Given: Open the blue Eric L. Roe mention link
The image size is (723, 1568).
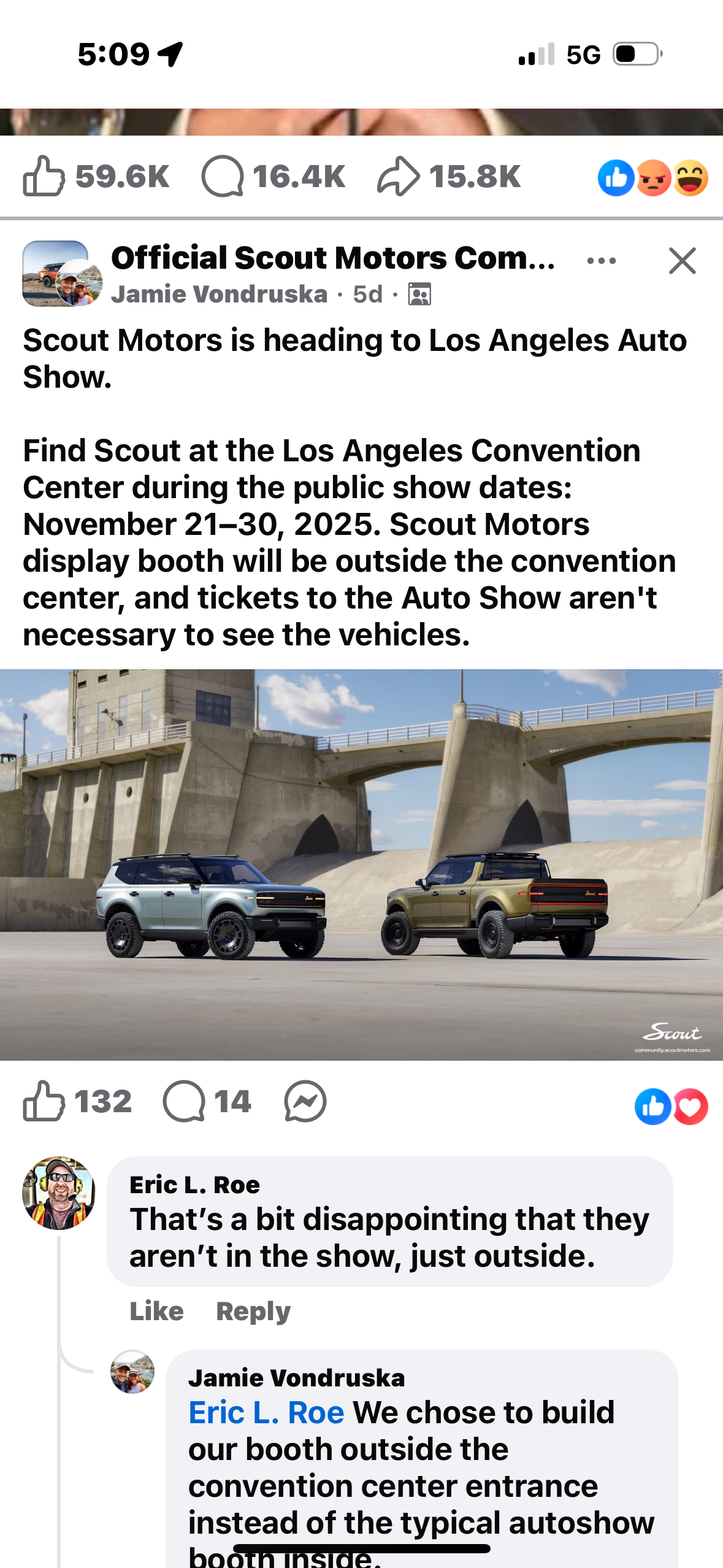Looking at the screenshot, I should 266,1412.
